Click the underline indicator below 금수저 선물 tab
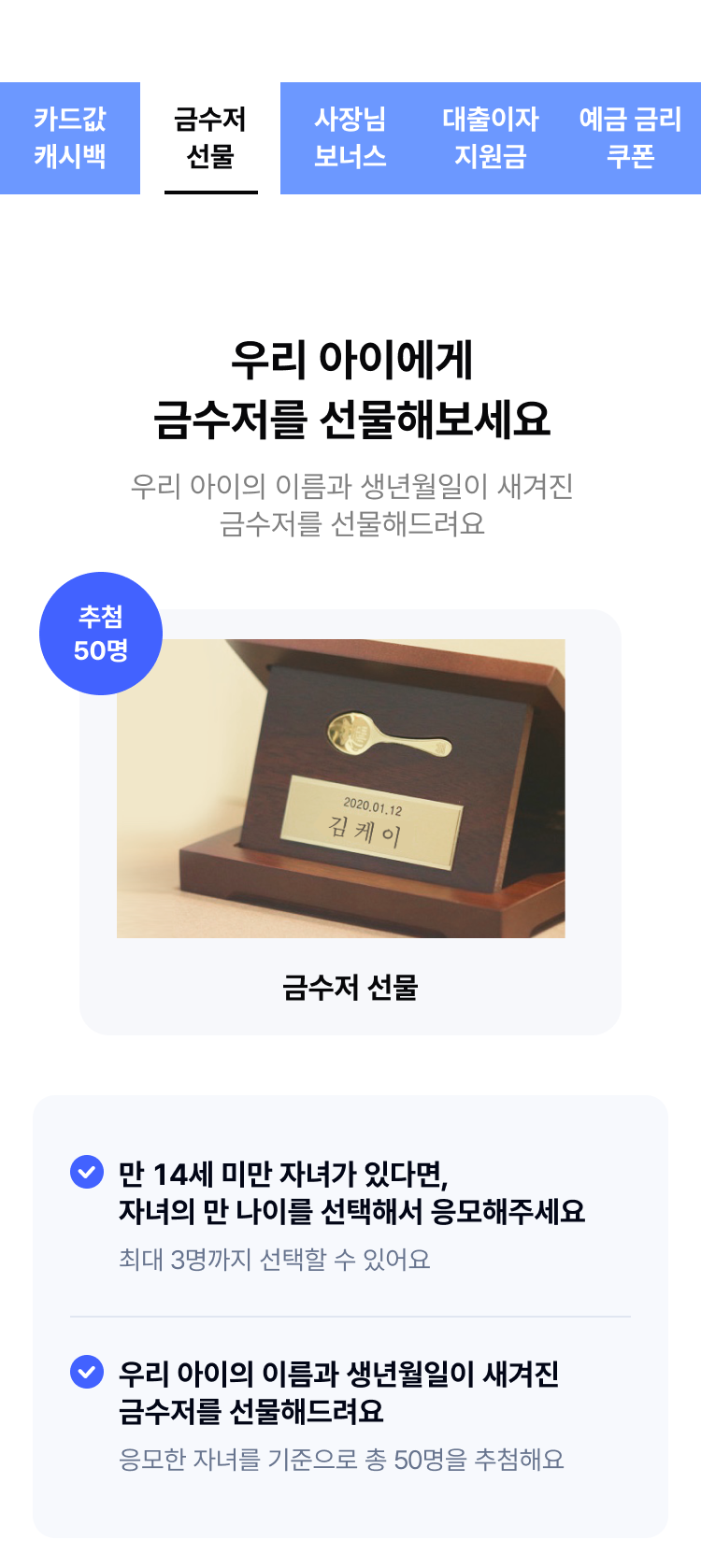This screenshot has height=1568, width=701. [211, 193]
